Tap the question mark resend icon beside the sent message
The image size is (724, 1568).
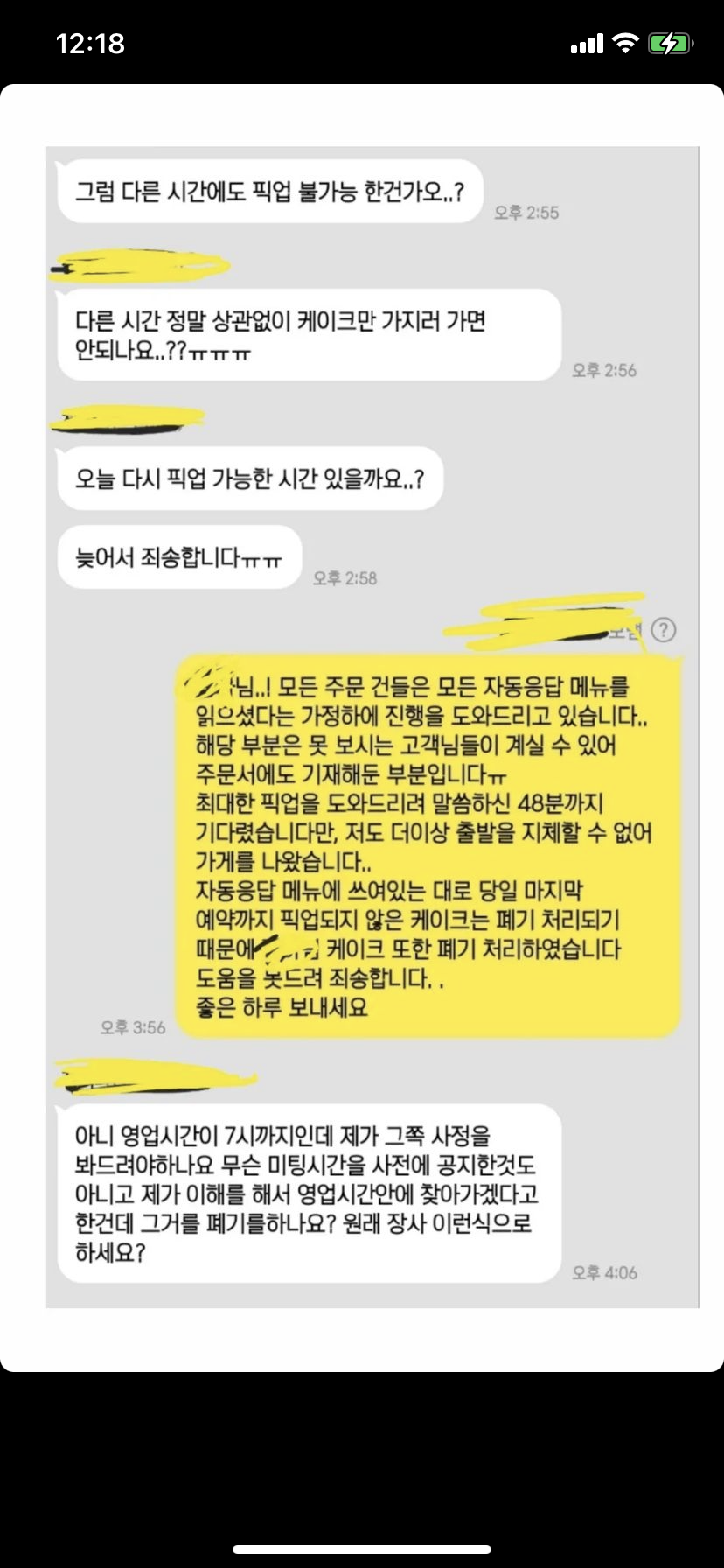coord(665,631)
